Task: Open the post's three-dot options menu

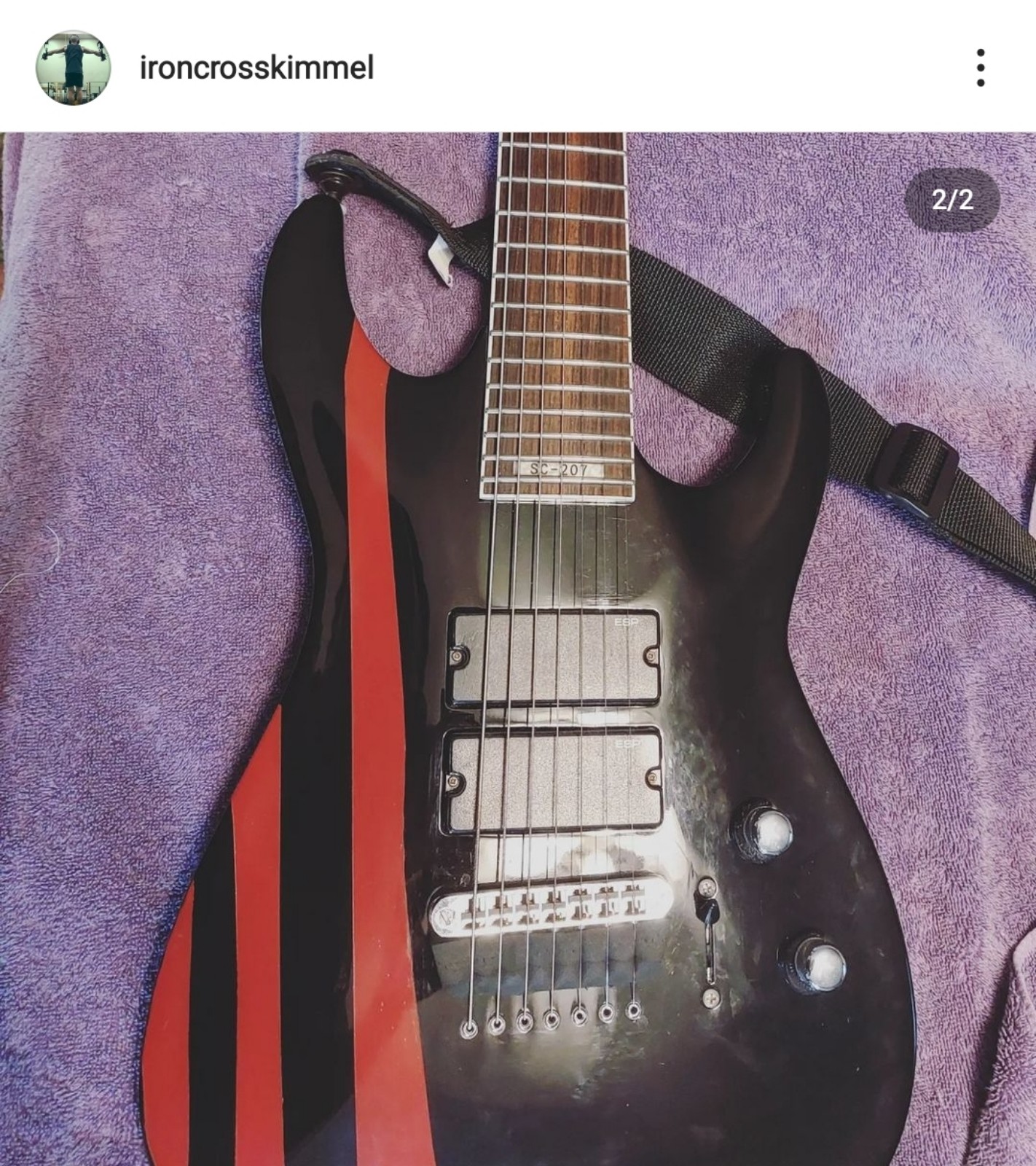Action: (981, 68)
